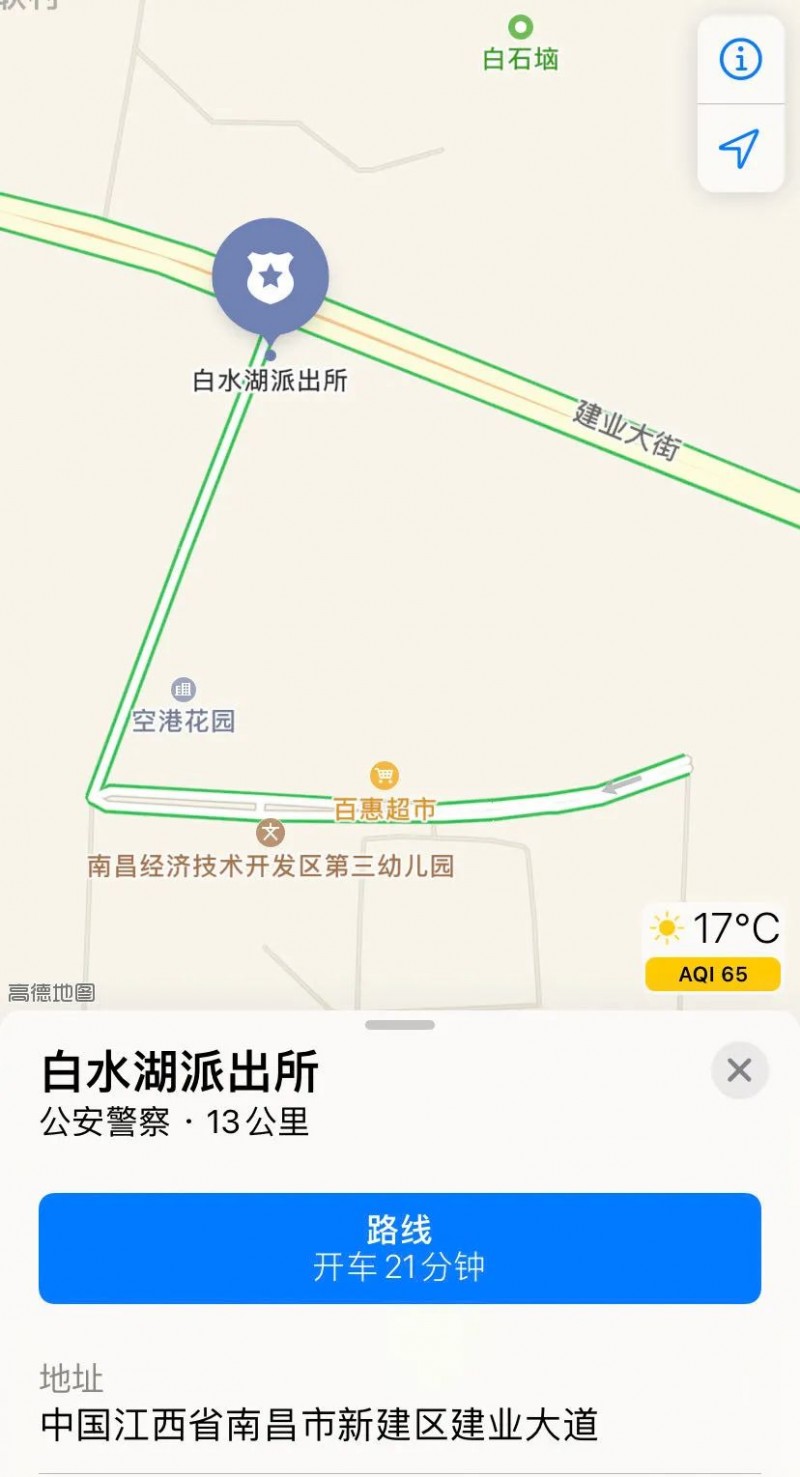Expand the place card grabber handle

pos(400,1025)
